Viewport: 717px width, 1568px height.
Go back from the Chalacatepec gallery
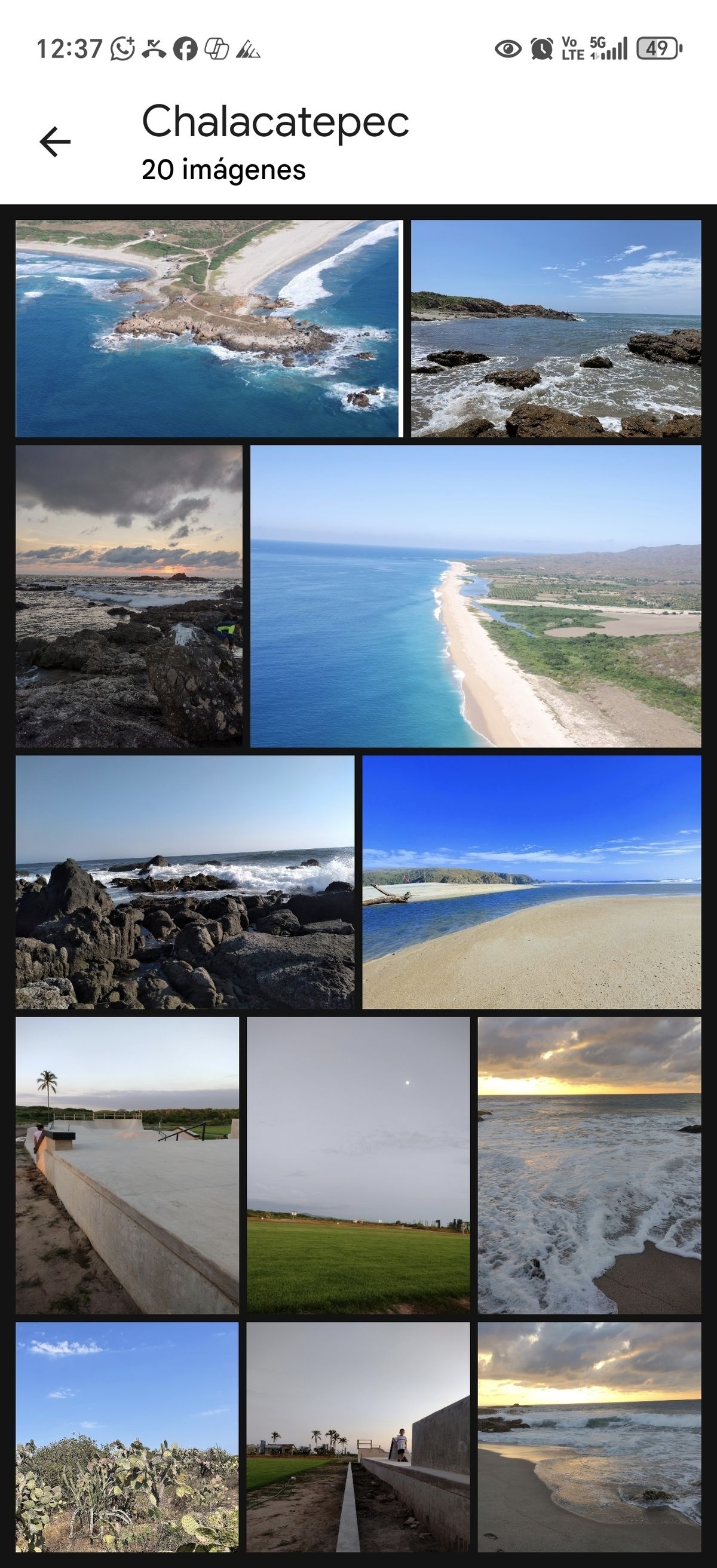55,142
